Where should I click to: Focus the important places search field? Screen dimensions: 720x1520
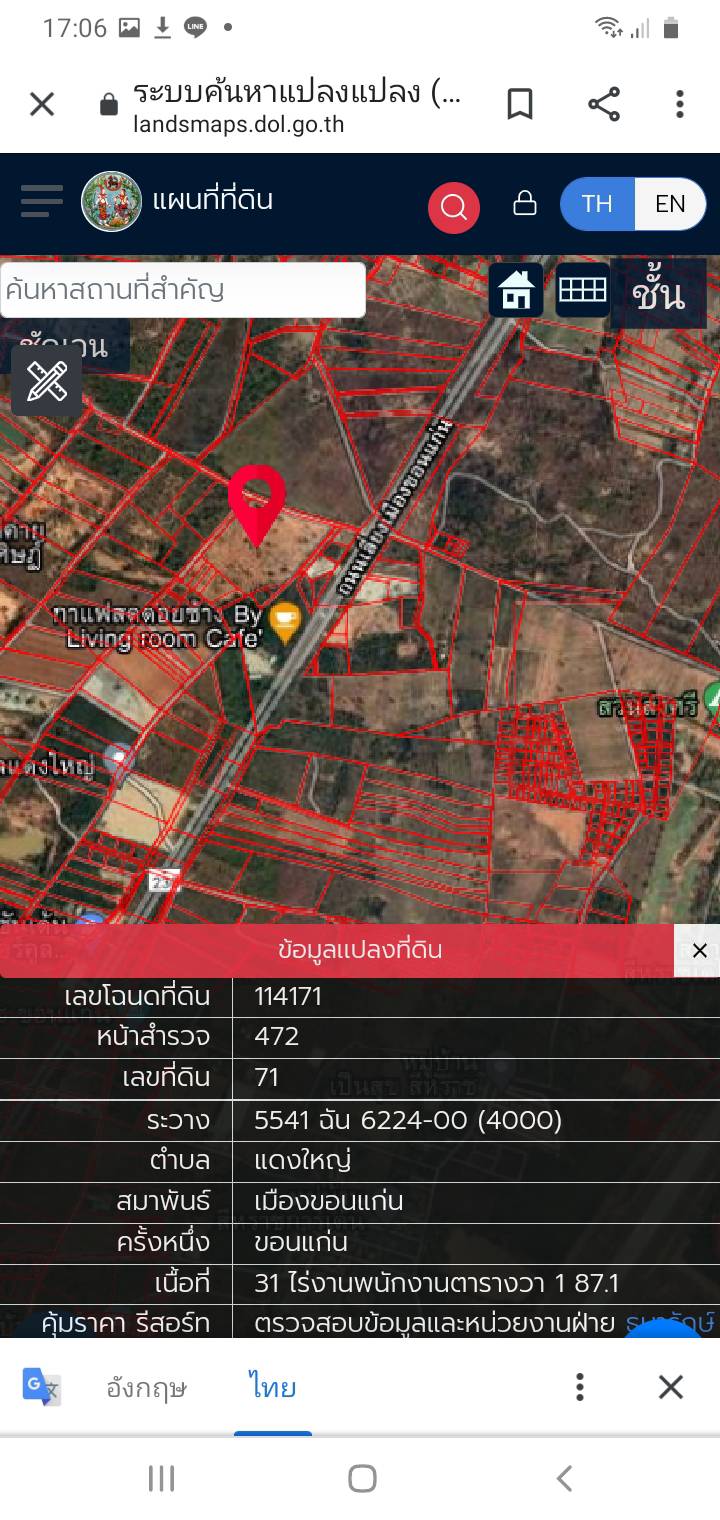[x=183, y=291]
